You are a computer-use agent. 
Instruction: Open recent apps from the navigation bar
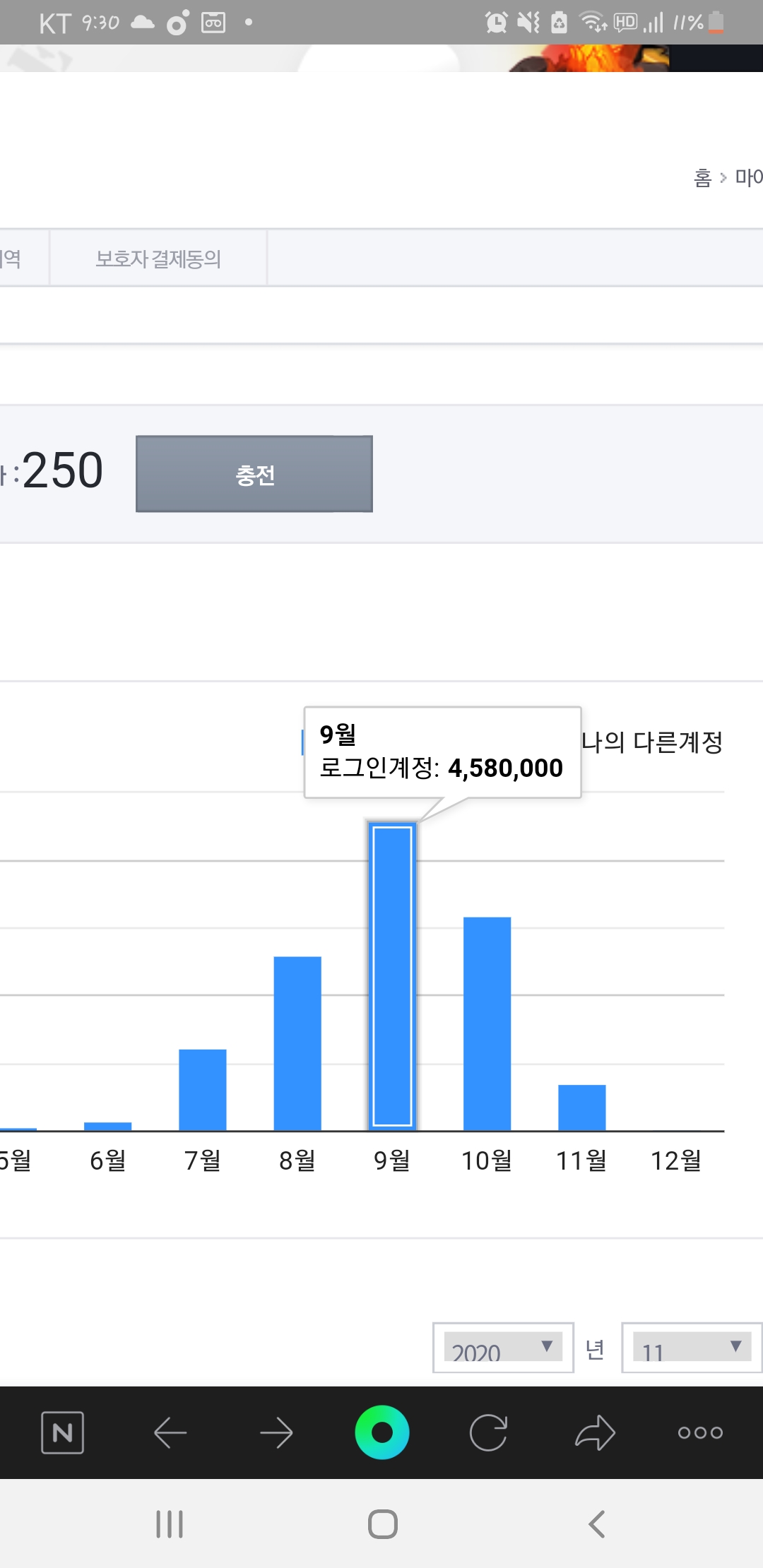pos(170,1524)
